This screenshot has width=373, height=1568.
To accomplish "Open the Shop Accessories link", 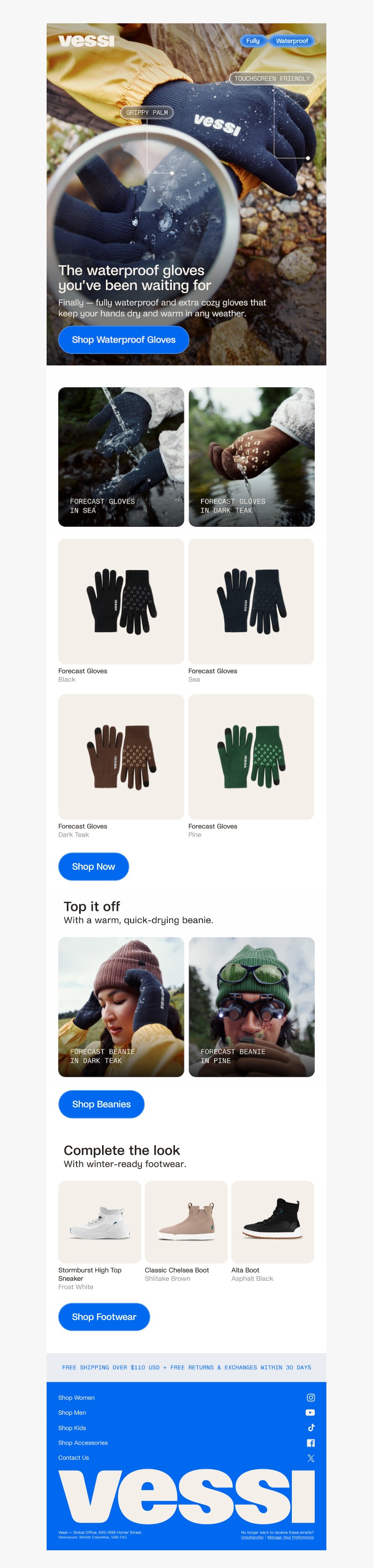I will tap(83, 1443).
